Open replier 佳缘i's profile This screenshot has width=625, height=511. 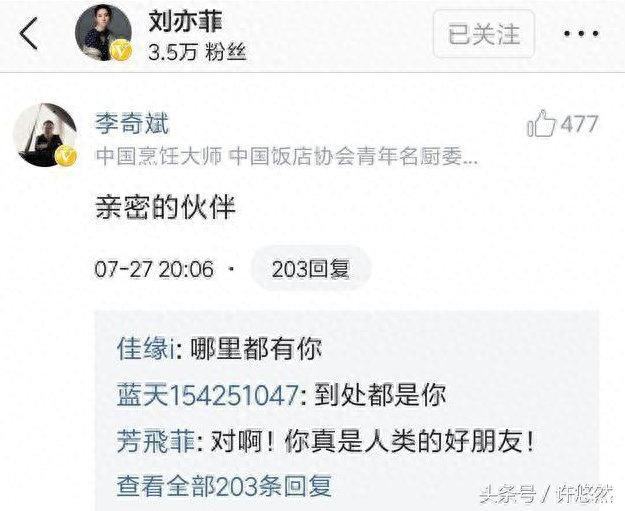tap(147, 349)
